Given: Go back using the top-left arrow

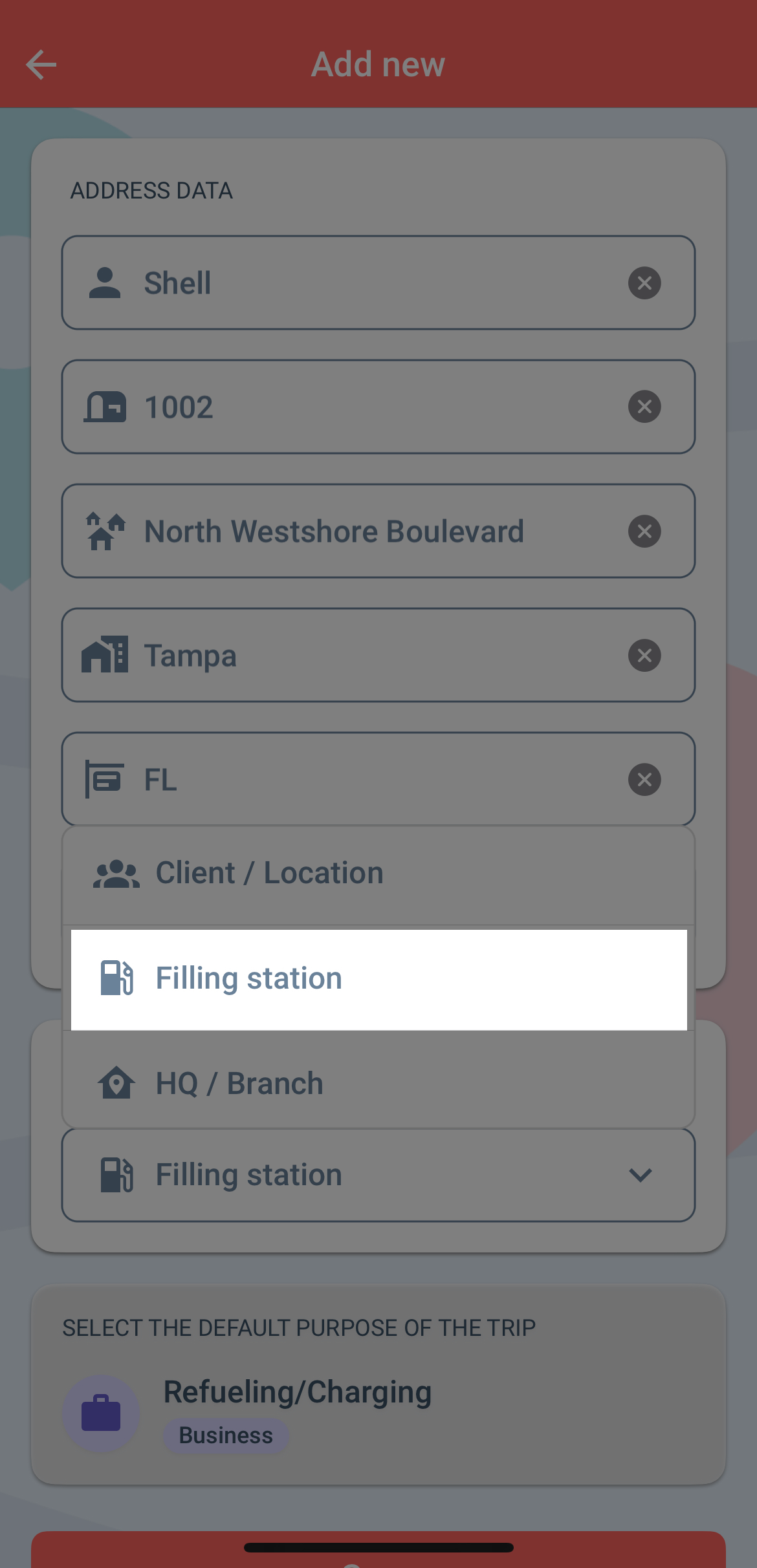Looking at the screenshot, I should (x=41, y=65).
